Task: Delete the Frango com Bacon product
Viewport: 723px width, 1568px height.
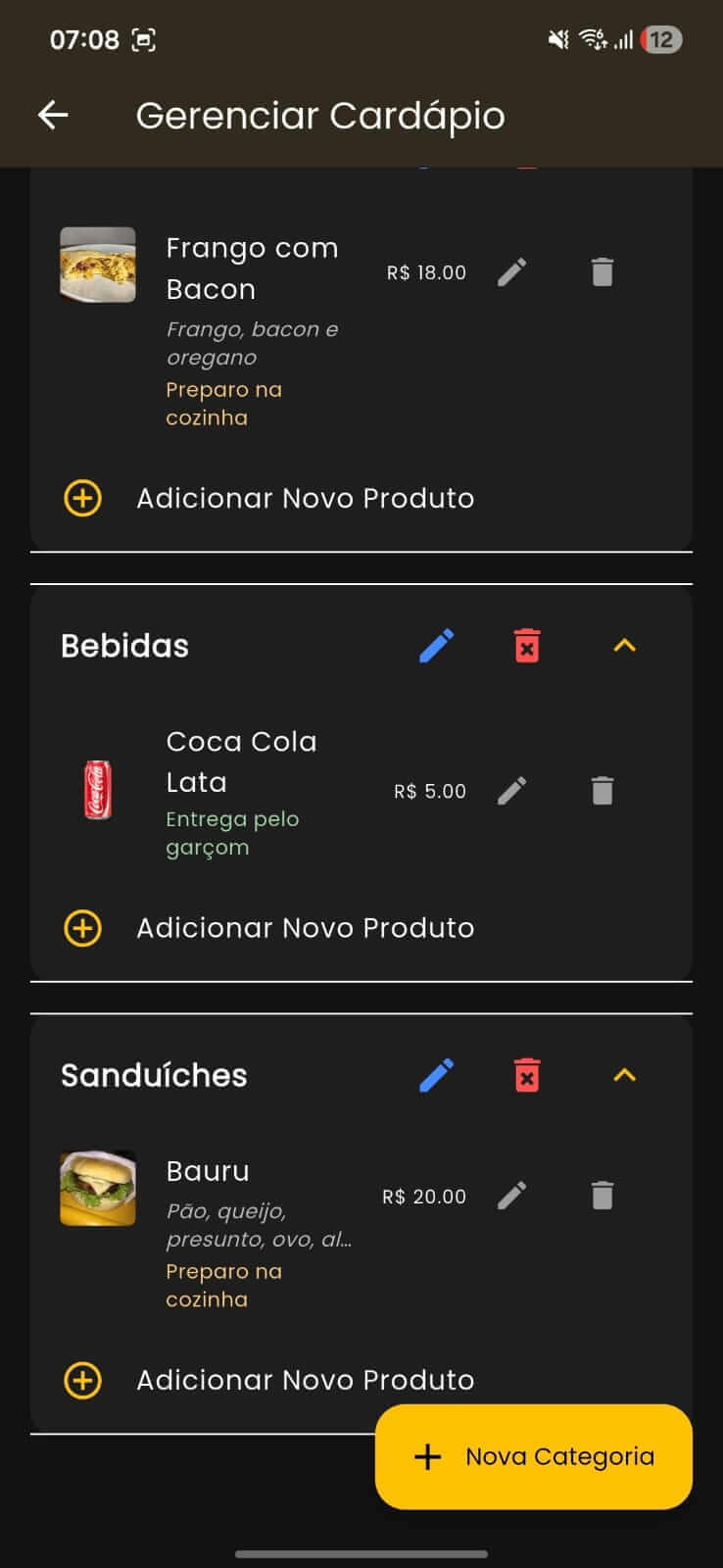Action: tap(602, 271)
